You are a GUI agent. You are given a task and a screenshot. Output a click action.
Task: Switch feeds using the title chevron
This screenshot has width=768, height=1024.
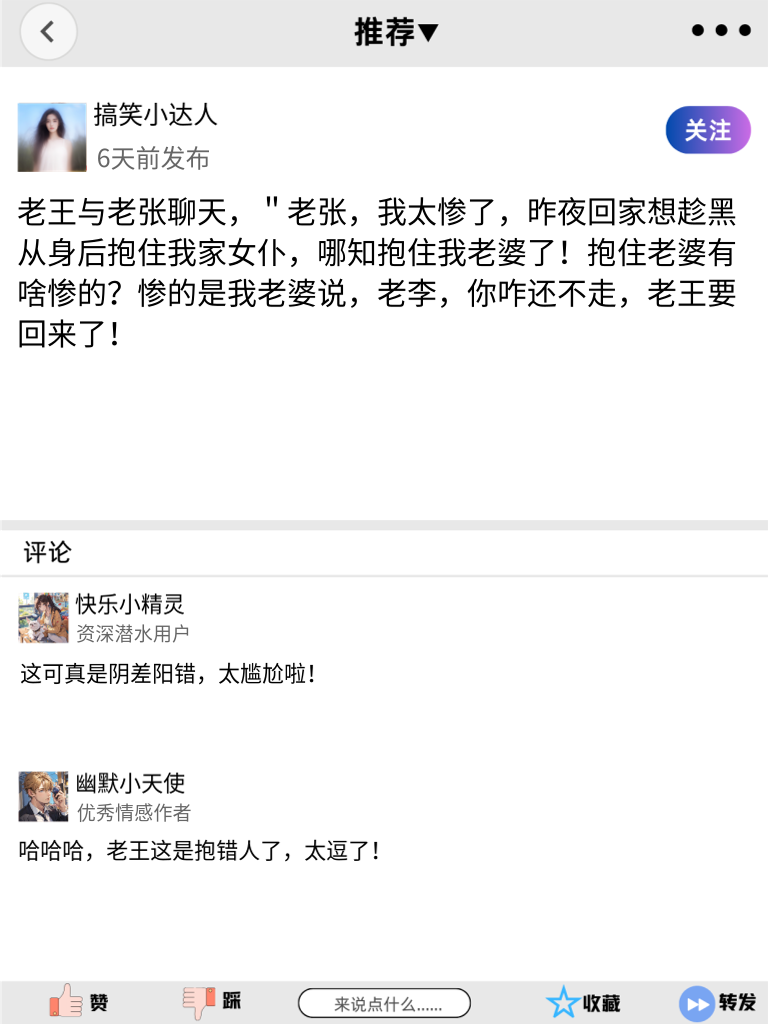424,31
